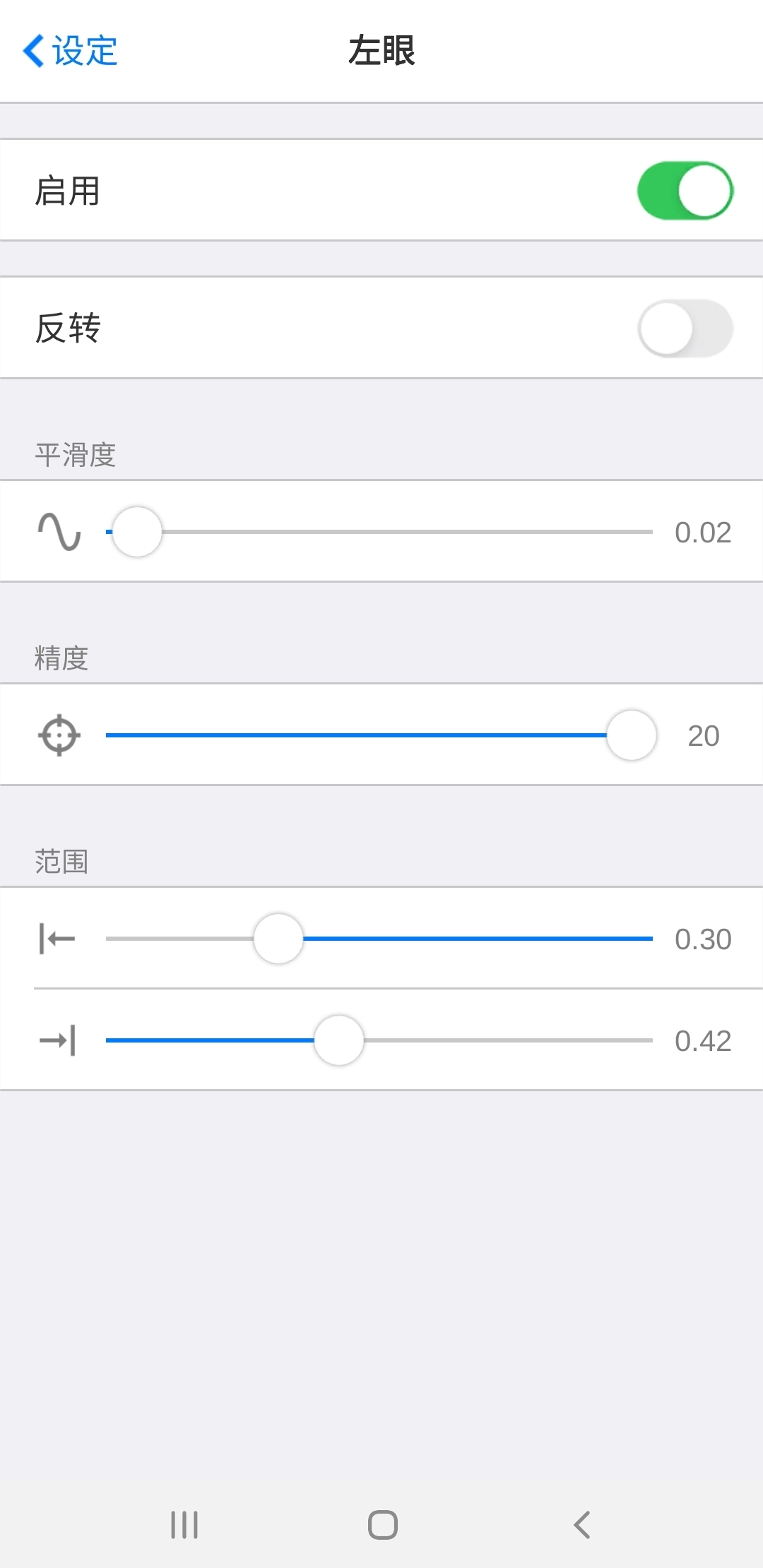Click the 范围 section label
The height and width of the screenshot is (1568, 763).
[60, 862]
